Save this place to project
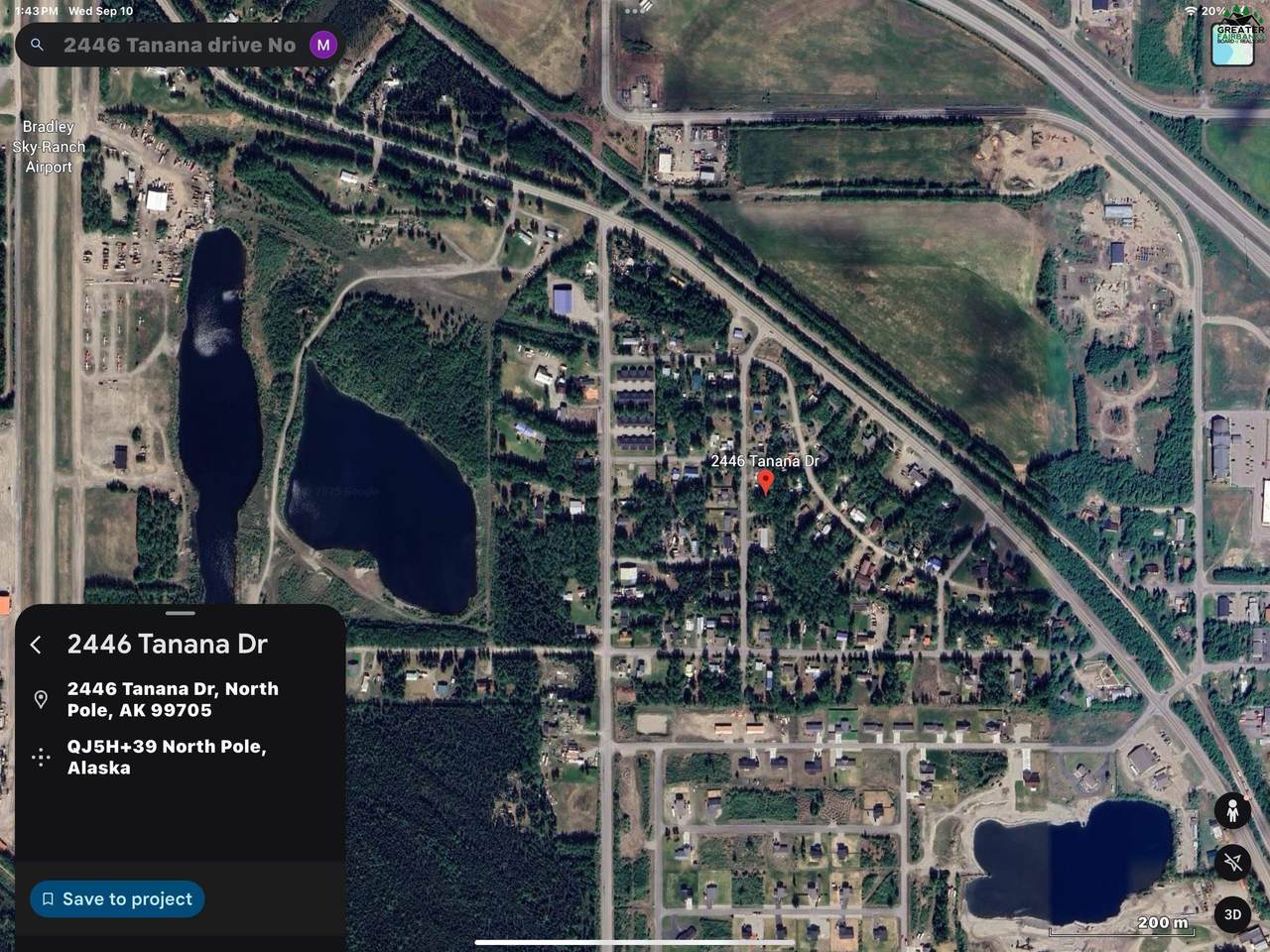Image resolution: width=1270 pixels, height=952 pixels. [x=117, y=898]
